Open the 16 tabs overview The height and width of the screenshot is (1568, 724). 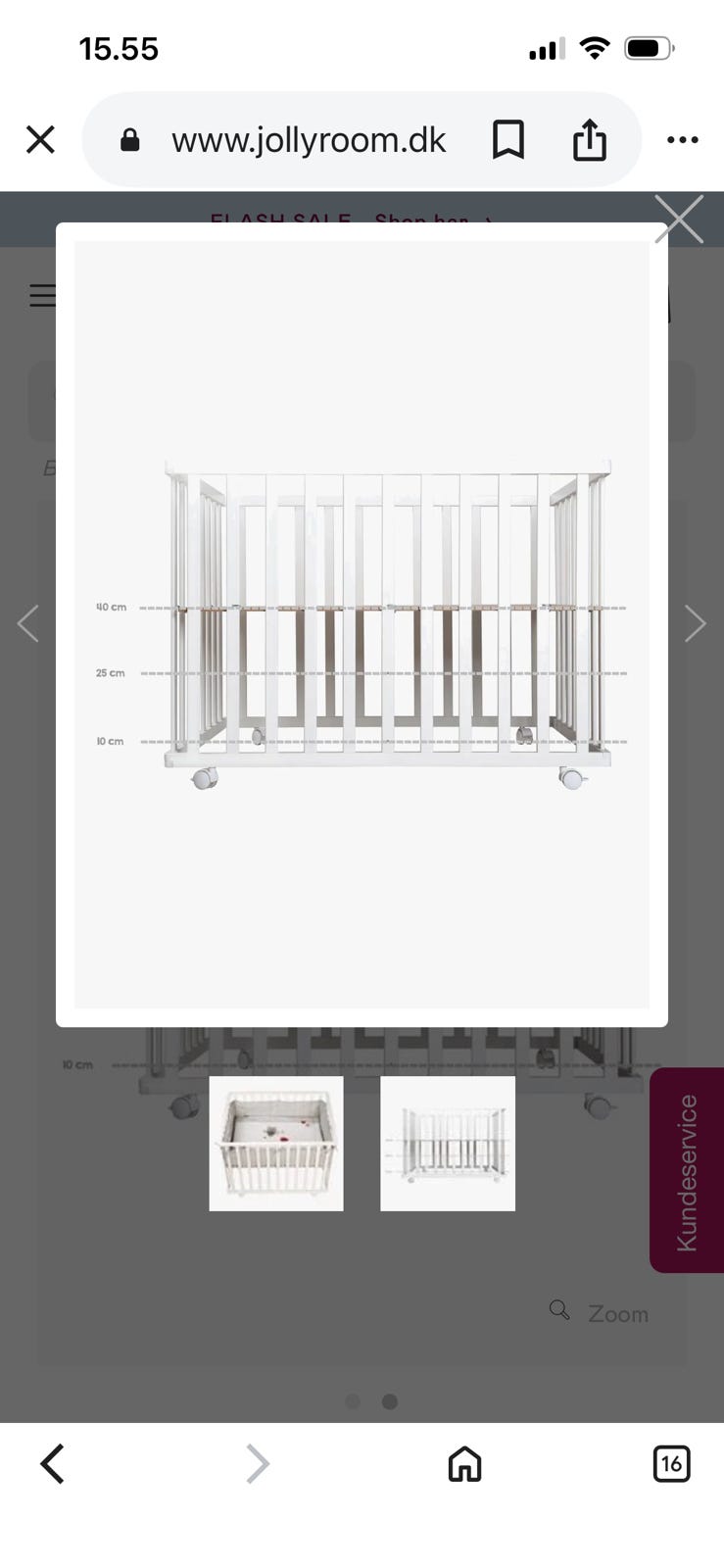671,1464
